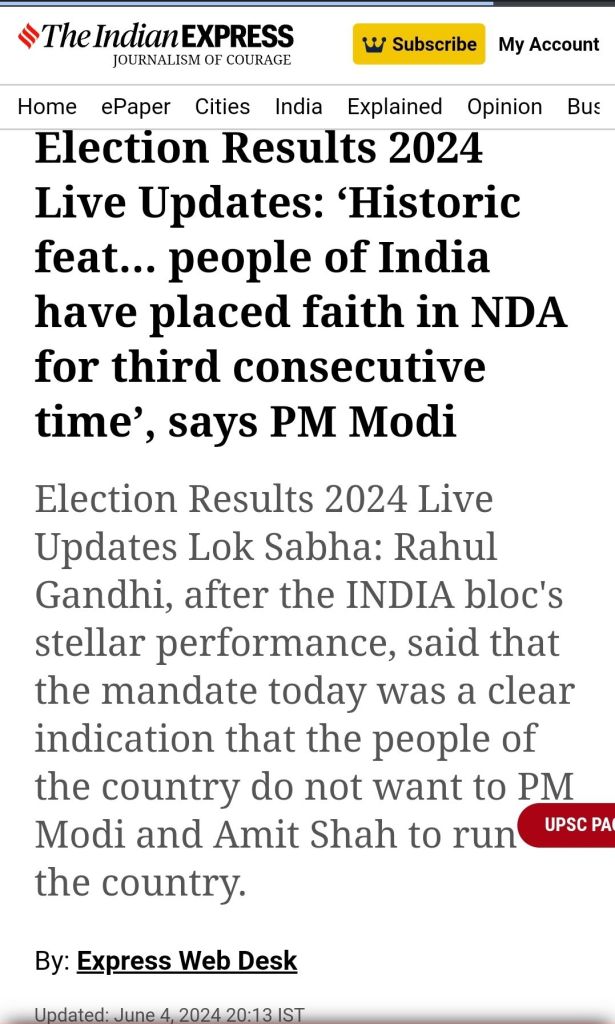Open the India news section
This screenshot has width=615, height=1024.
click(299, 106)
